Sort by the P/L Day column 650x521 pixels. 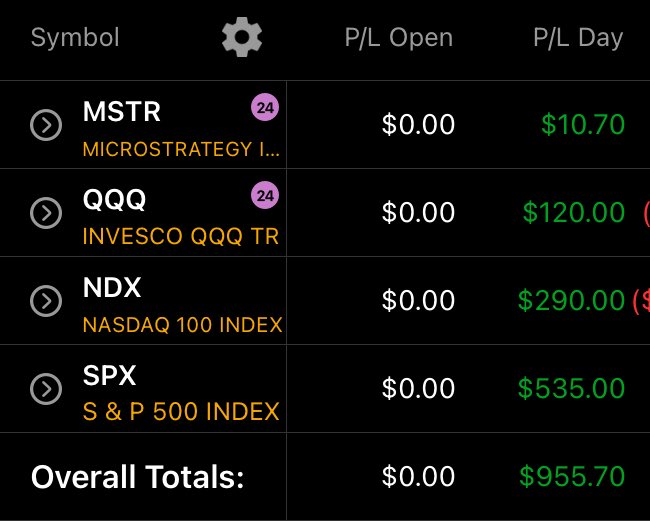(x=578, y=38)
